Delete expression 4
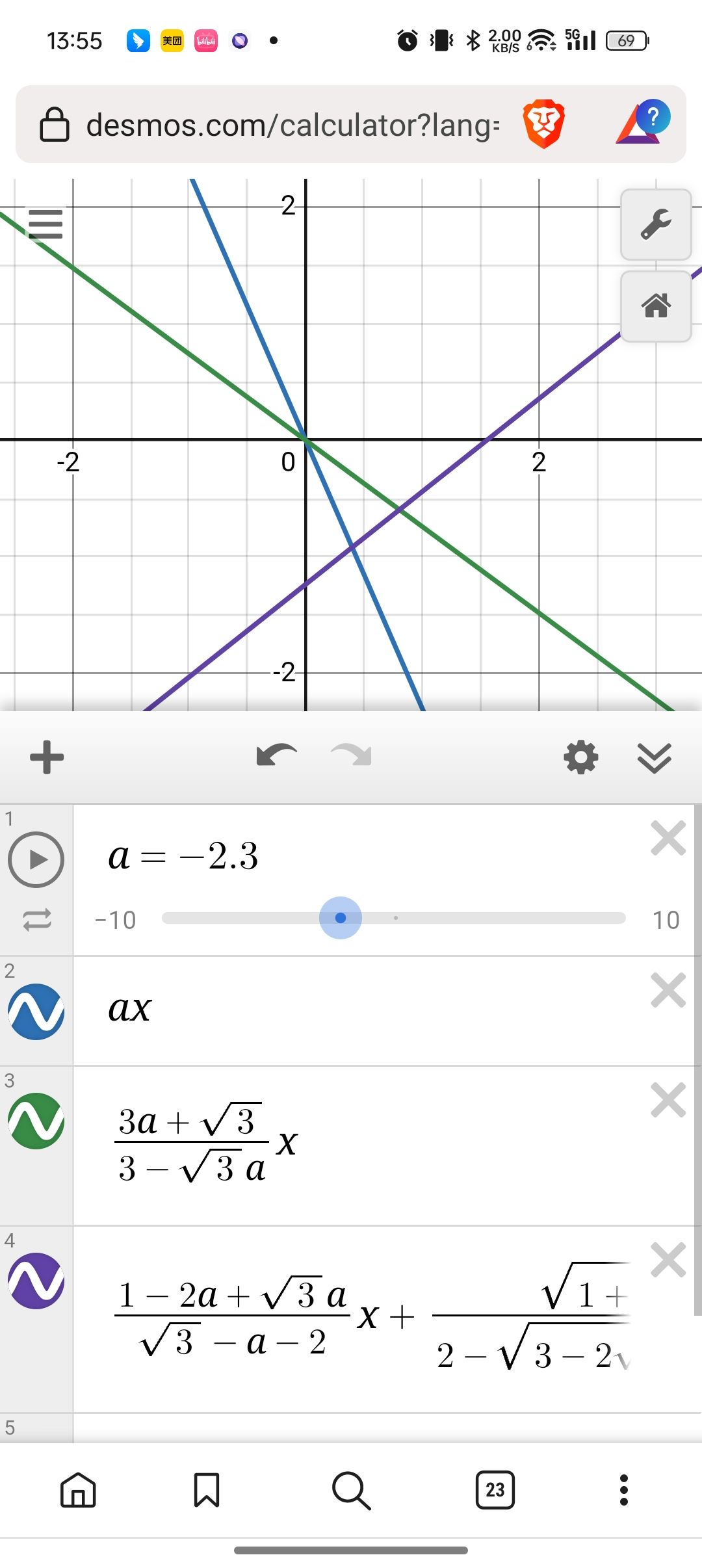 (668, 1260)
